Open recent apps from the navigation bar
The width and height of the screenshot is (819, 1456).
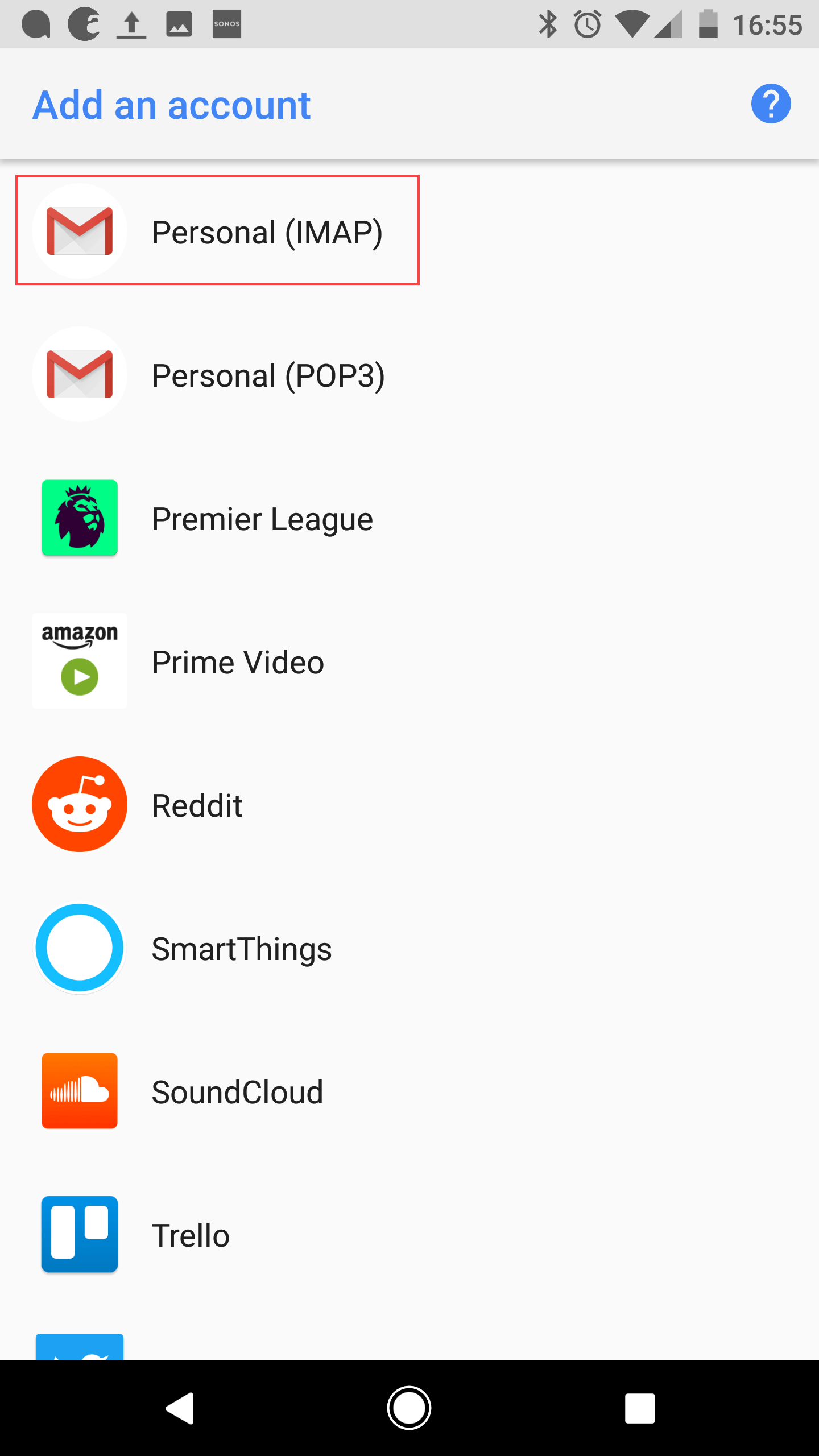pos(640,1408)
